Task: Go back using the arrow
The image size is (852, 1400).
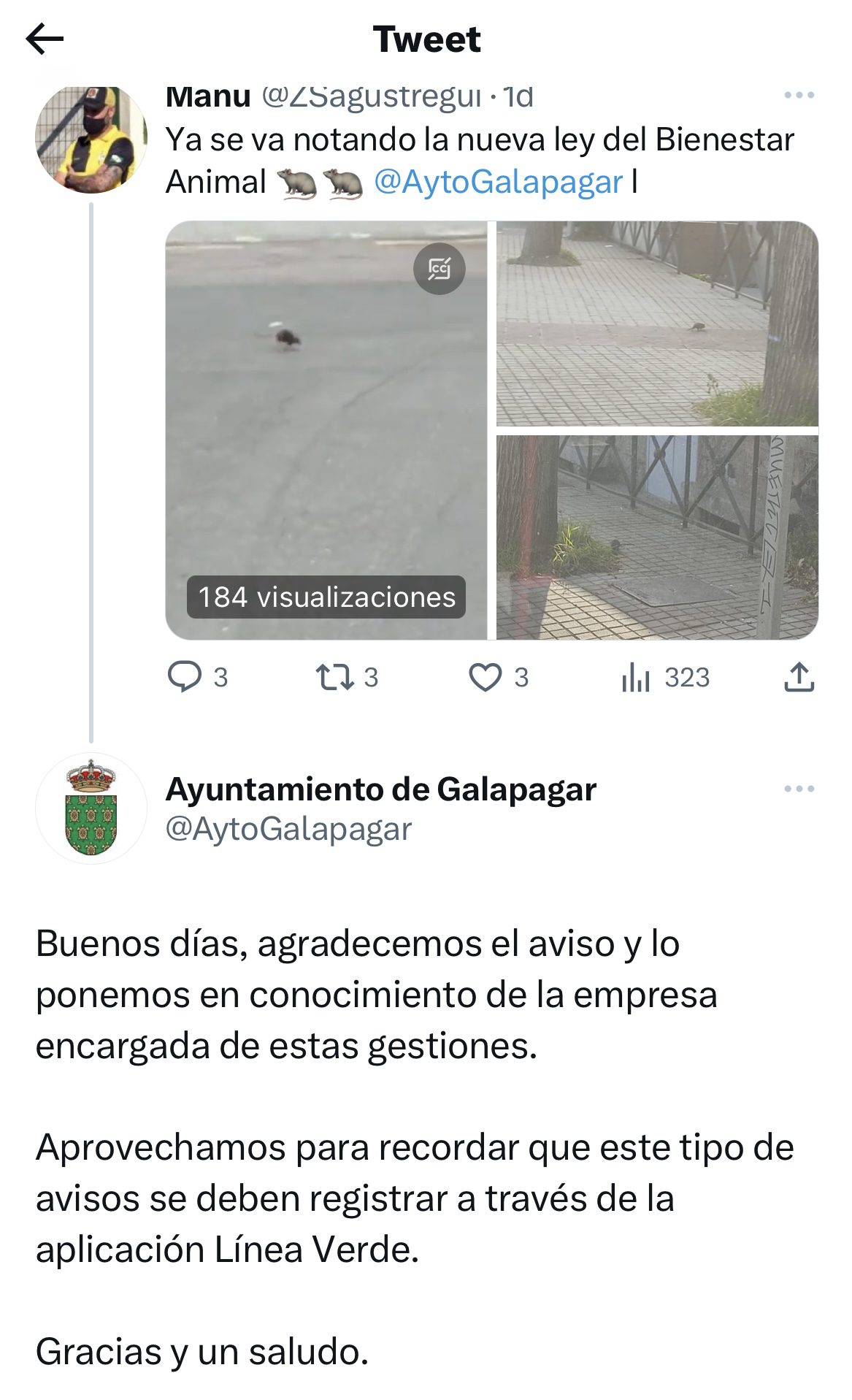Action: click(45, 39)
